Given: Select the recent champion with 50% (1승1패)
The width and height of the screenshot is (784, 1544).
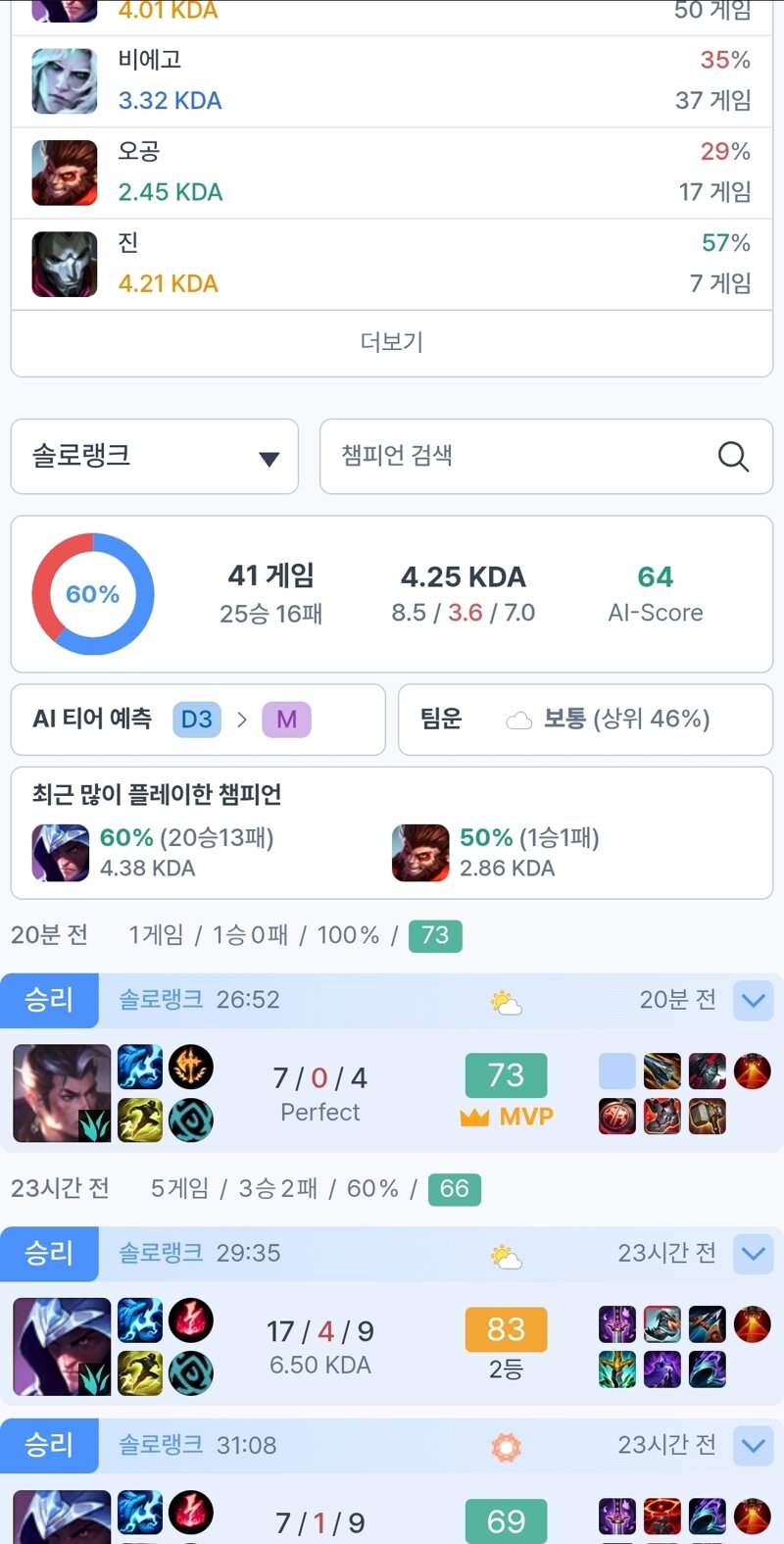Looking at the screenshot, I should click(x=496, y=852).
